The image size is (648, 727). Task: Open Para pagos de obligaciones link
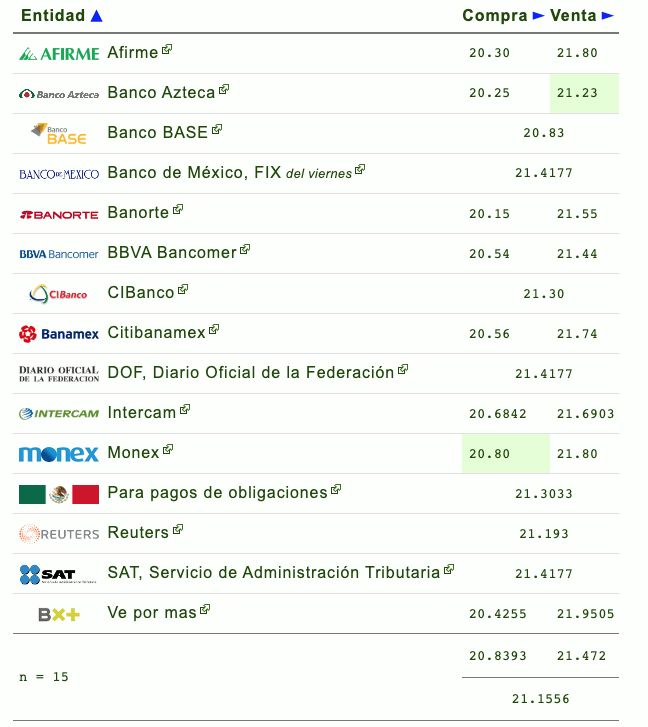click(217, 492)
